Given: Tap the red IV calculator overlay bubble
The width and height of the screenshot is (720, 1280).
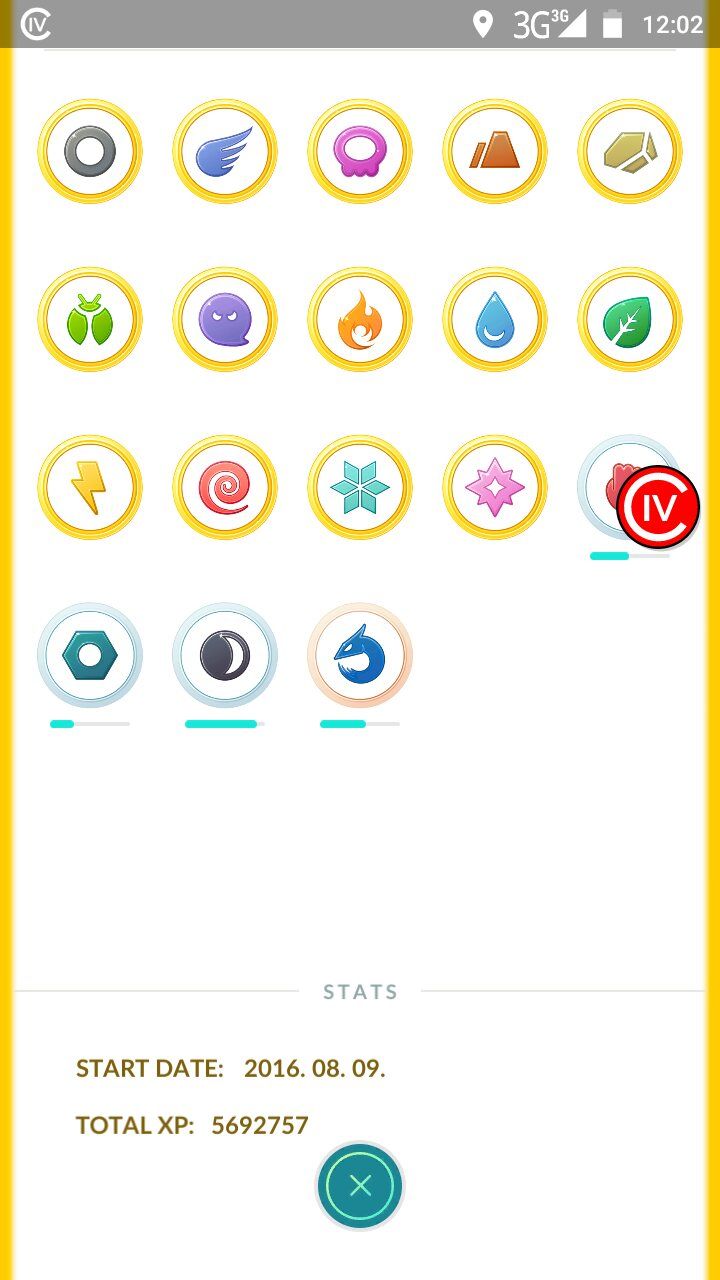Looking at the screenshot, I should [658, 508].
